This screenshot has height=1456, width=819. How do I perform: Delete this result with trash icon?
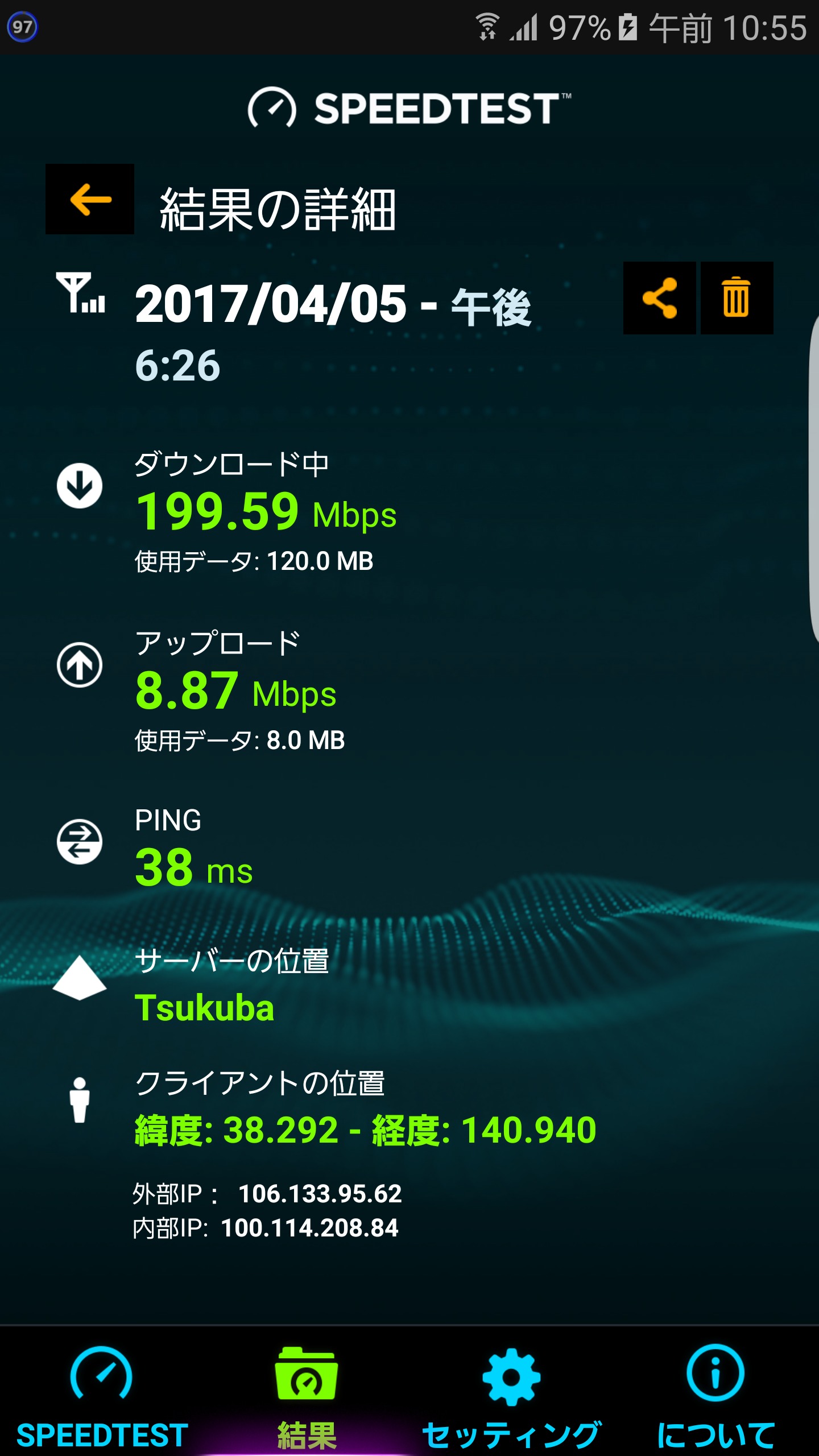click(x=736, y=298)
